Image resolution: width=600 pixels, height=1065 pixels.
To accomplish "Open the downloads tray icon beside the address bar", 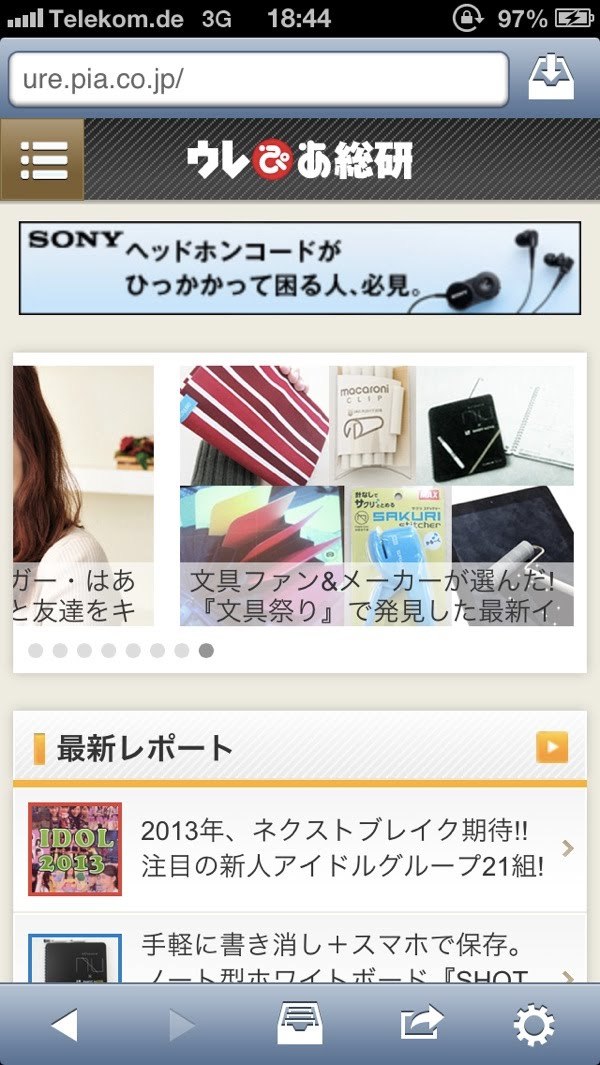I will [x=551, y=78].
